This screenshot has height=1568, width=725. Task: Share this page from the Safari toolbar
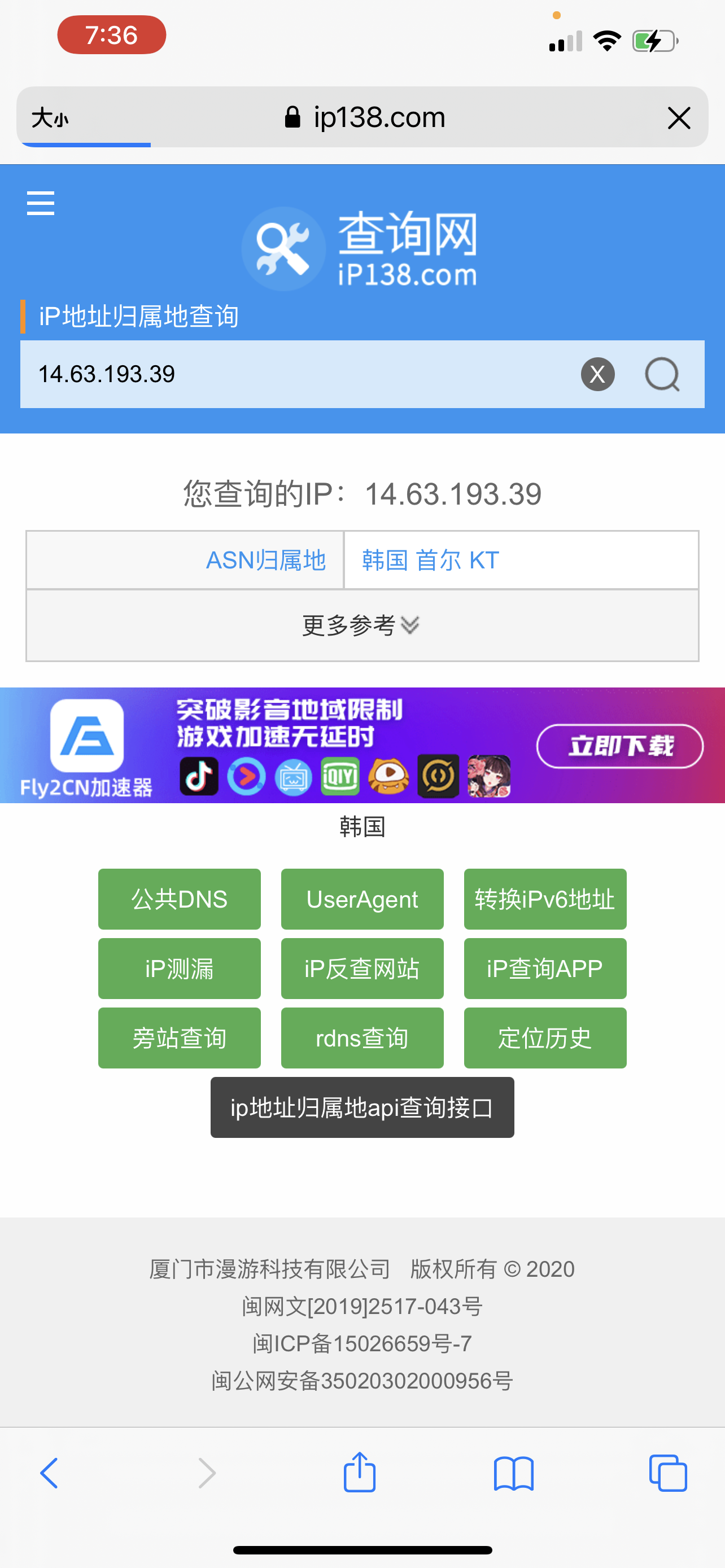click(x=360, y=1472)
